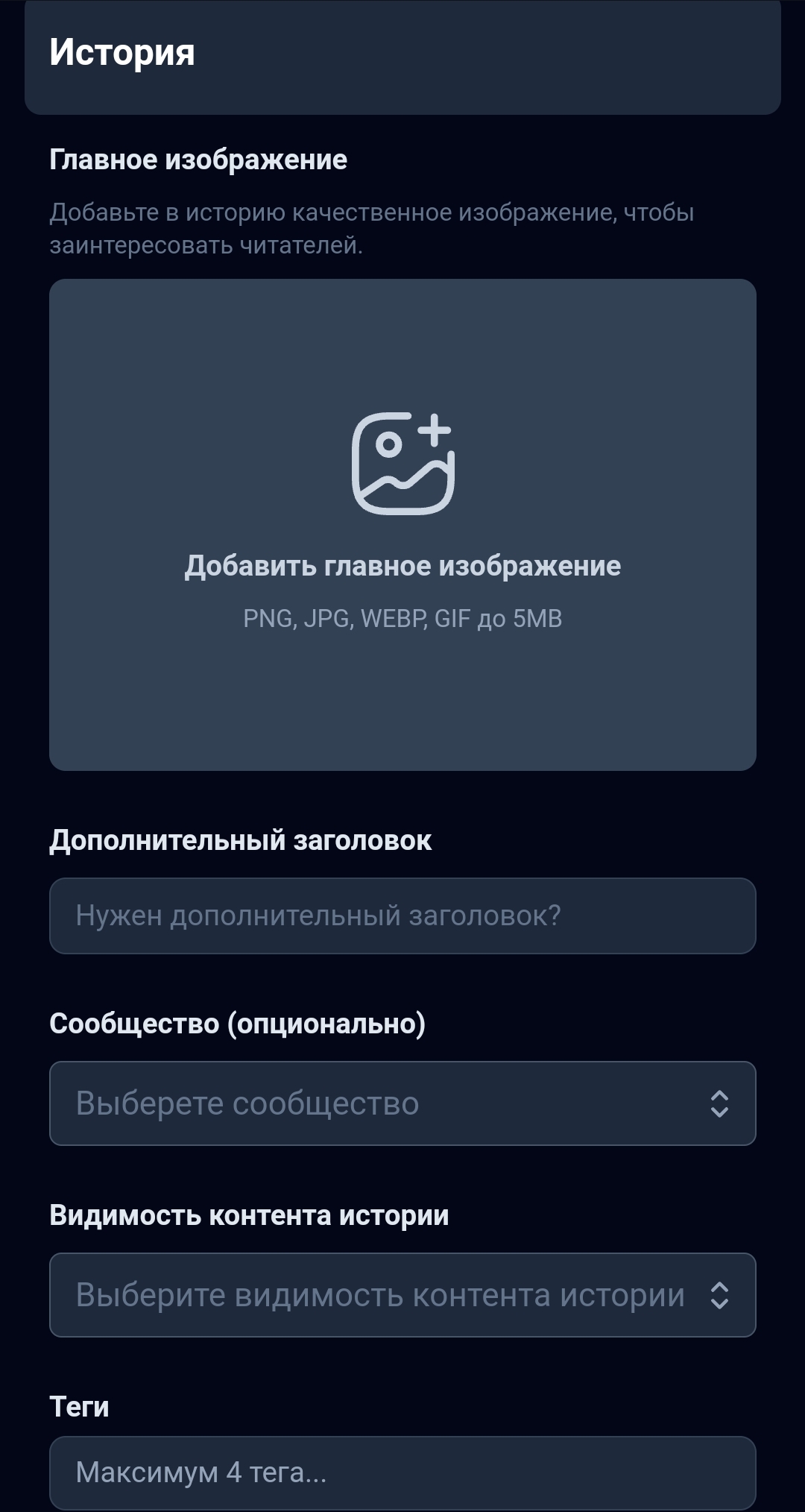Add the main image for the story

(x=402, y=524)
